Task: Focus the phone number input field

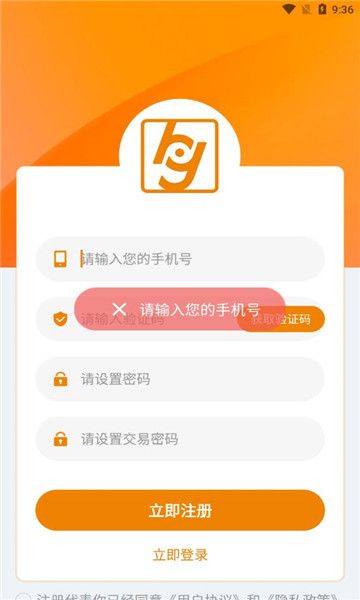Action: pos(180,259)
